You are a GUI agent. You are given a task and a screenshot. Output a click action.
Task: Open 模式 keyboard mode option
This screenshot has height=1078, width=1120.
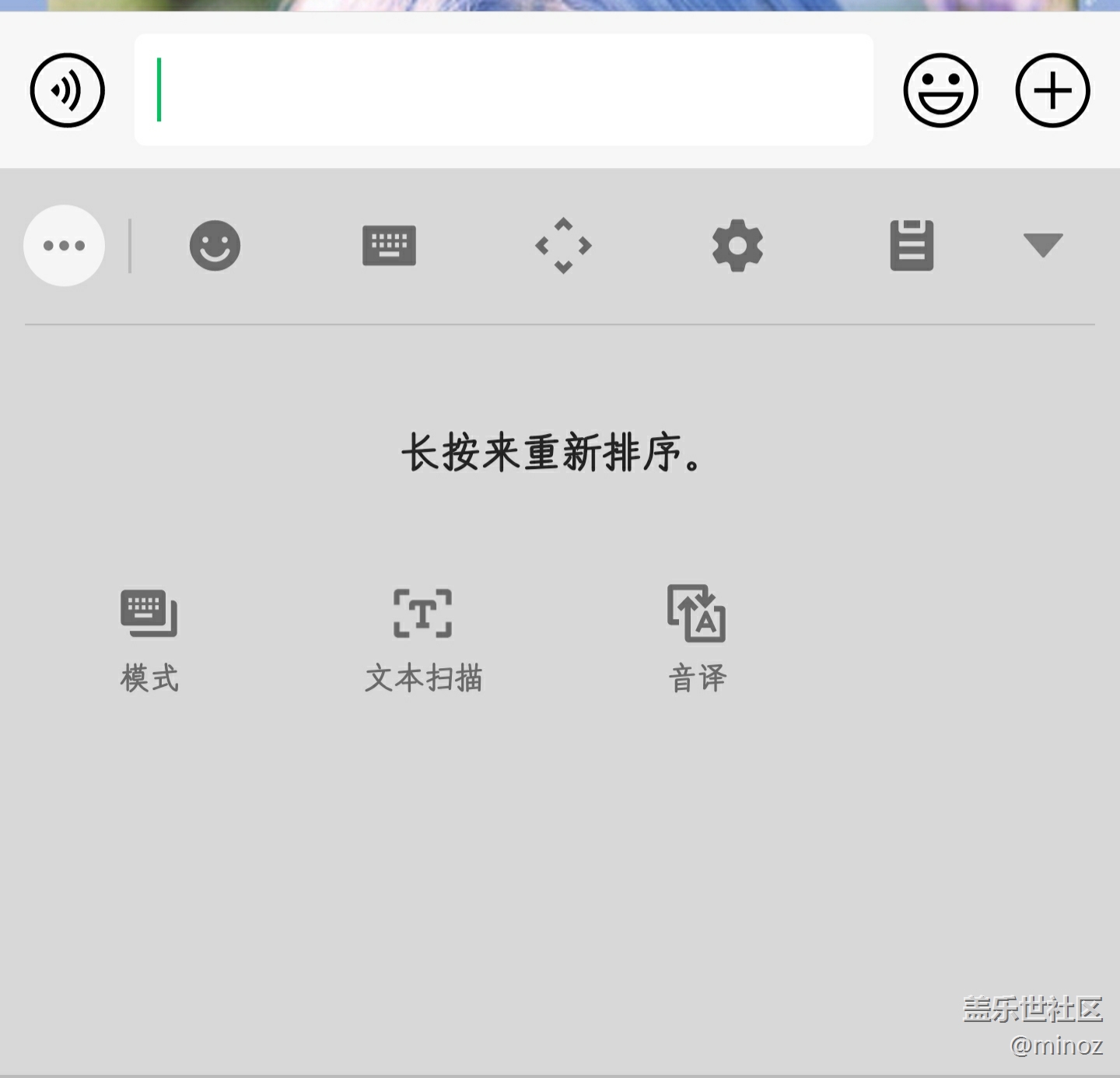pos(149,639)
